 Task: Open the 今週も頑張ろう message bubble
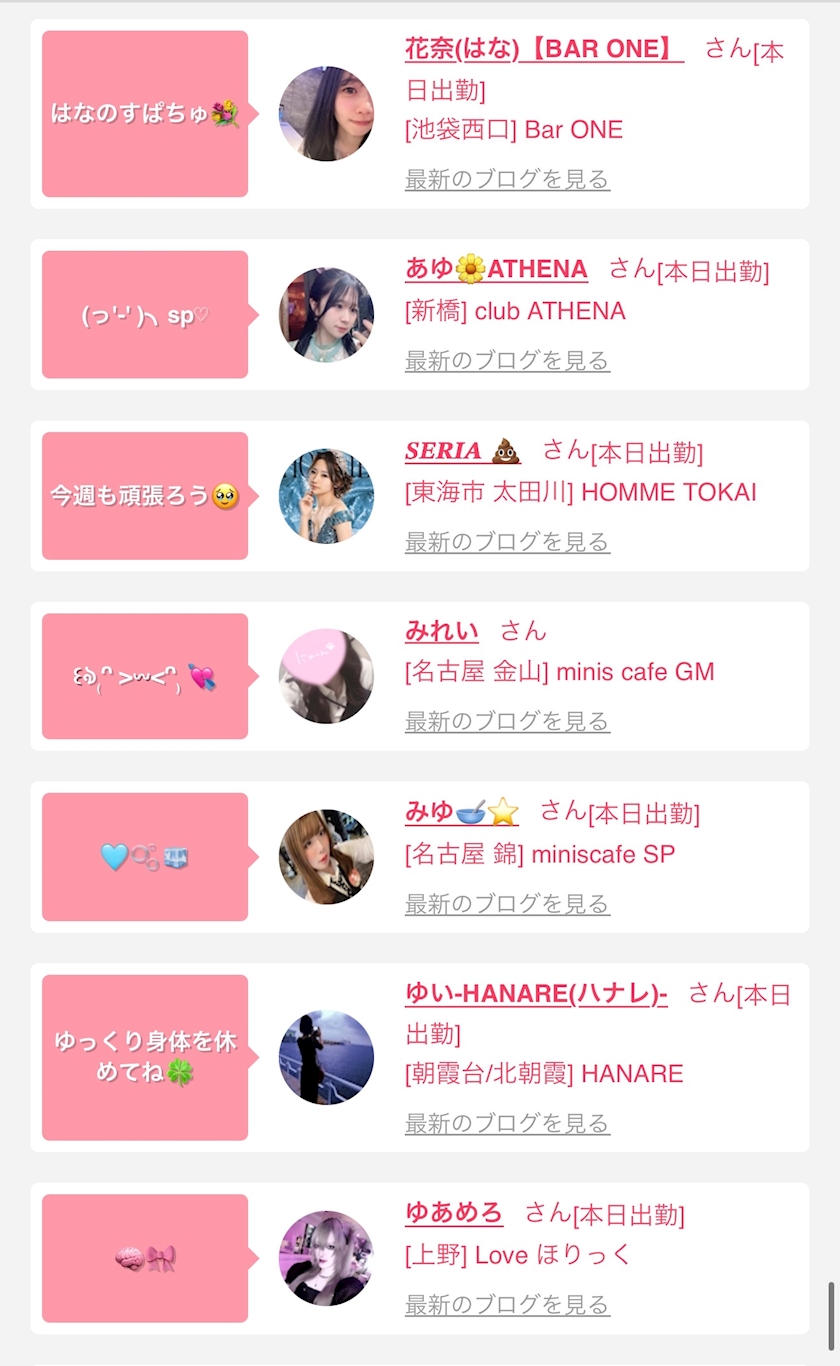[145, 496]
